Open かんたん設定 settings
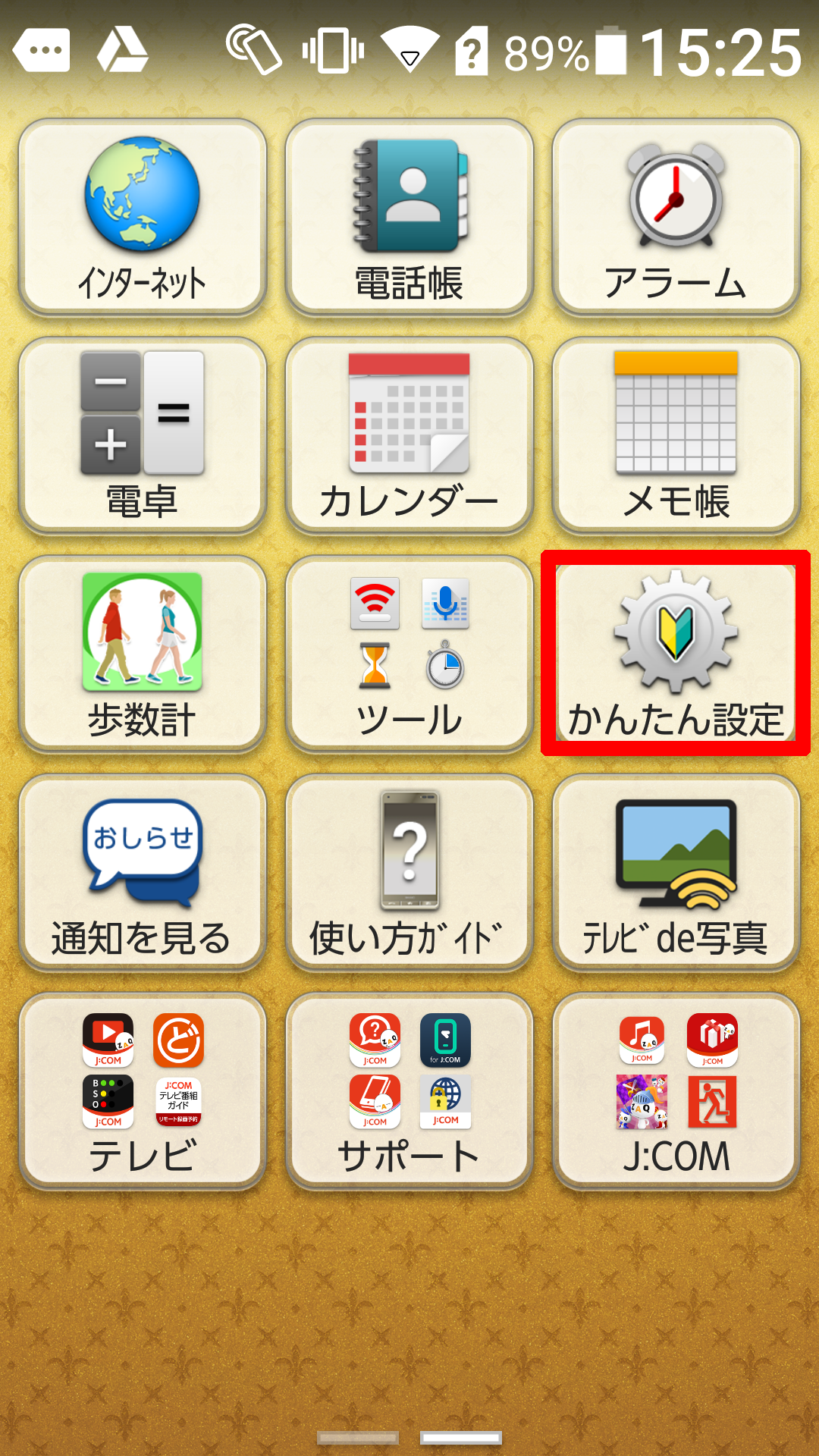 point(676,653)
